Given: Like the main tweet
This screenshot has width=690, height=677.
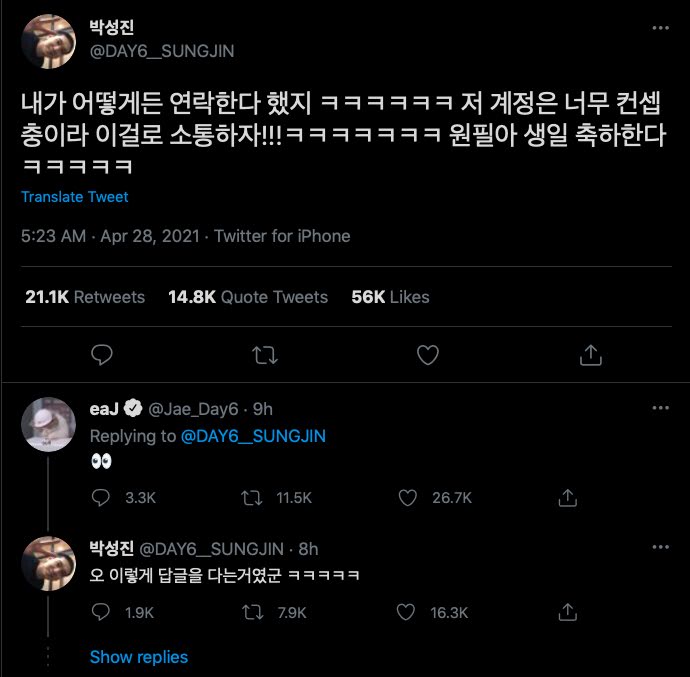Looking at the screenshot, I should (427, 354).
